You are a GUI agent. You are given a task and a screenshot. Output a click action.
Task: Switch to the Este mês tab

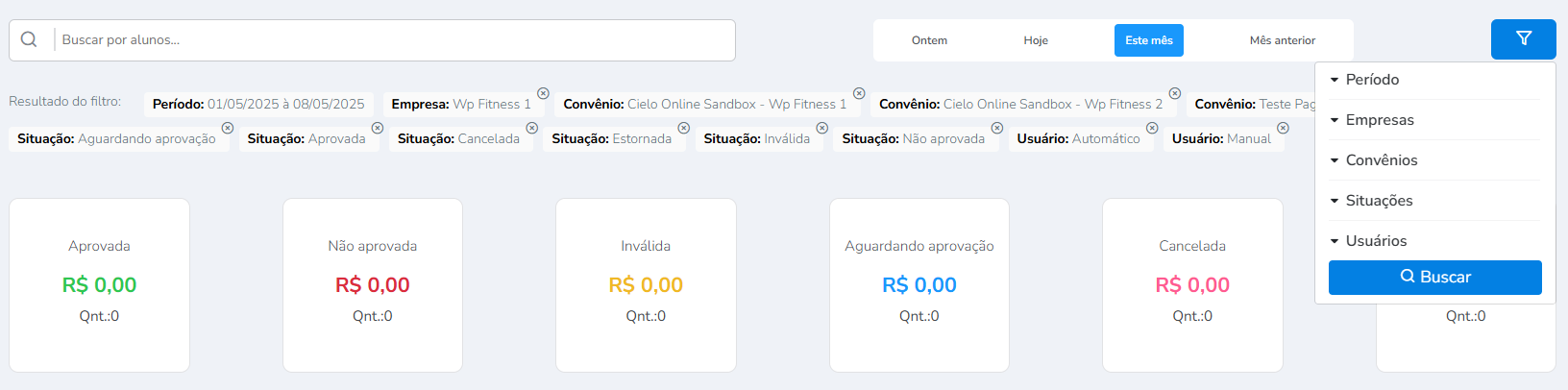tap(1148, 40)
